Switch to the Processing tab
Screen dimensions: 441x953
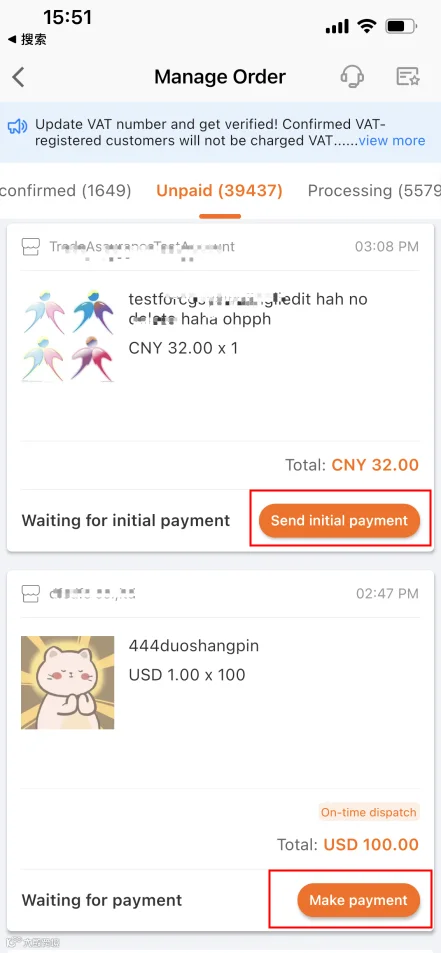point(374,191)
